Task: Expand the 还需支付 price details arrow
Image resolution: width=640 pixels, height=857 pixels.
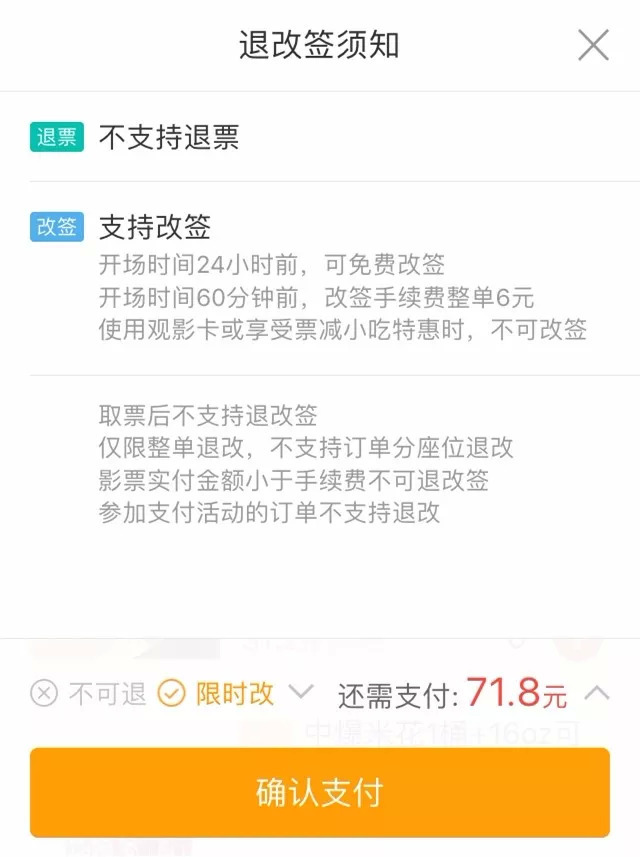Action: 596,692
